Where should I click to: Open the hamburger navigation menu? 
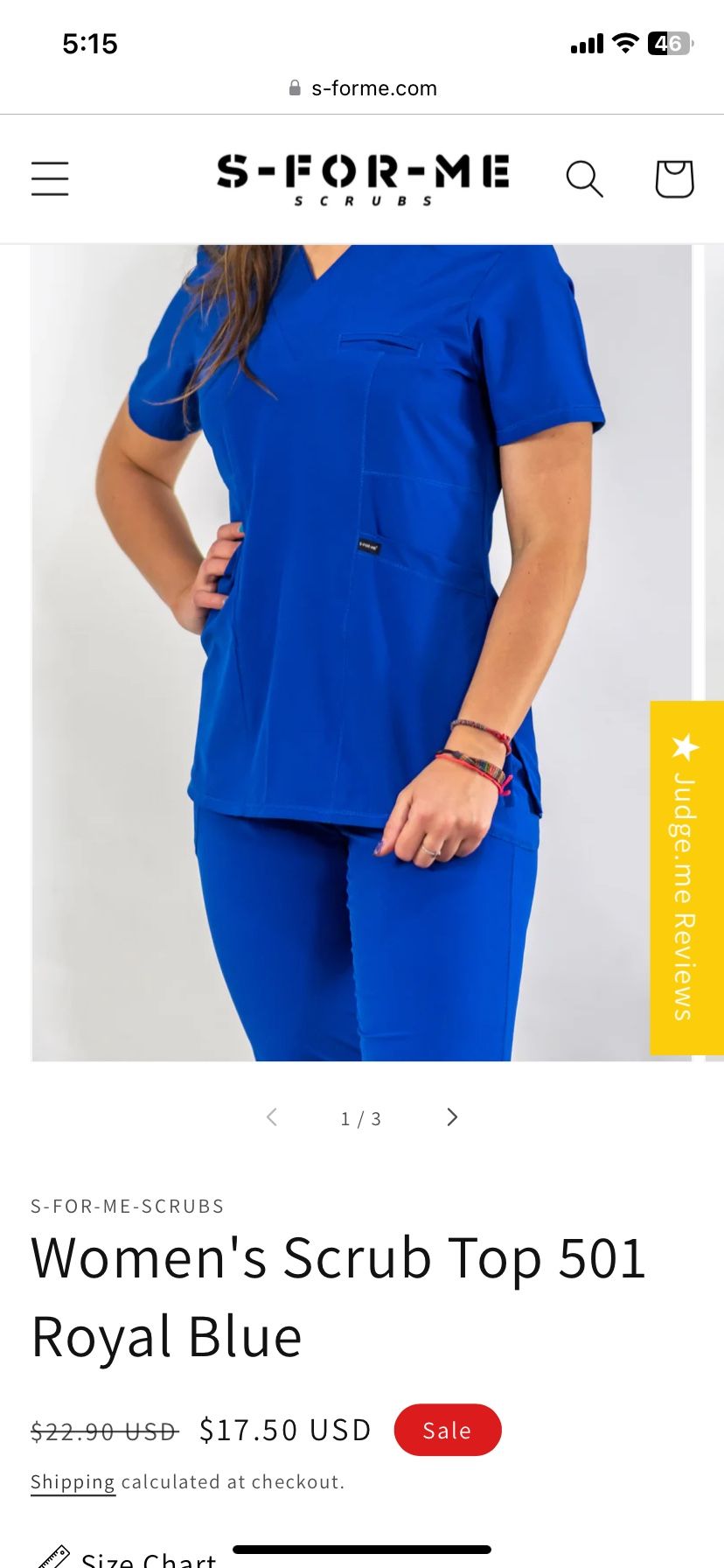(x=50, y=178)
